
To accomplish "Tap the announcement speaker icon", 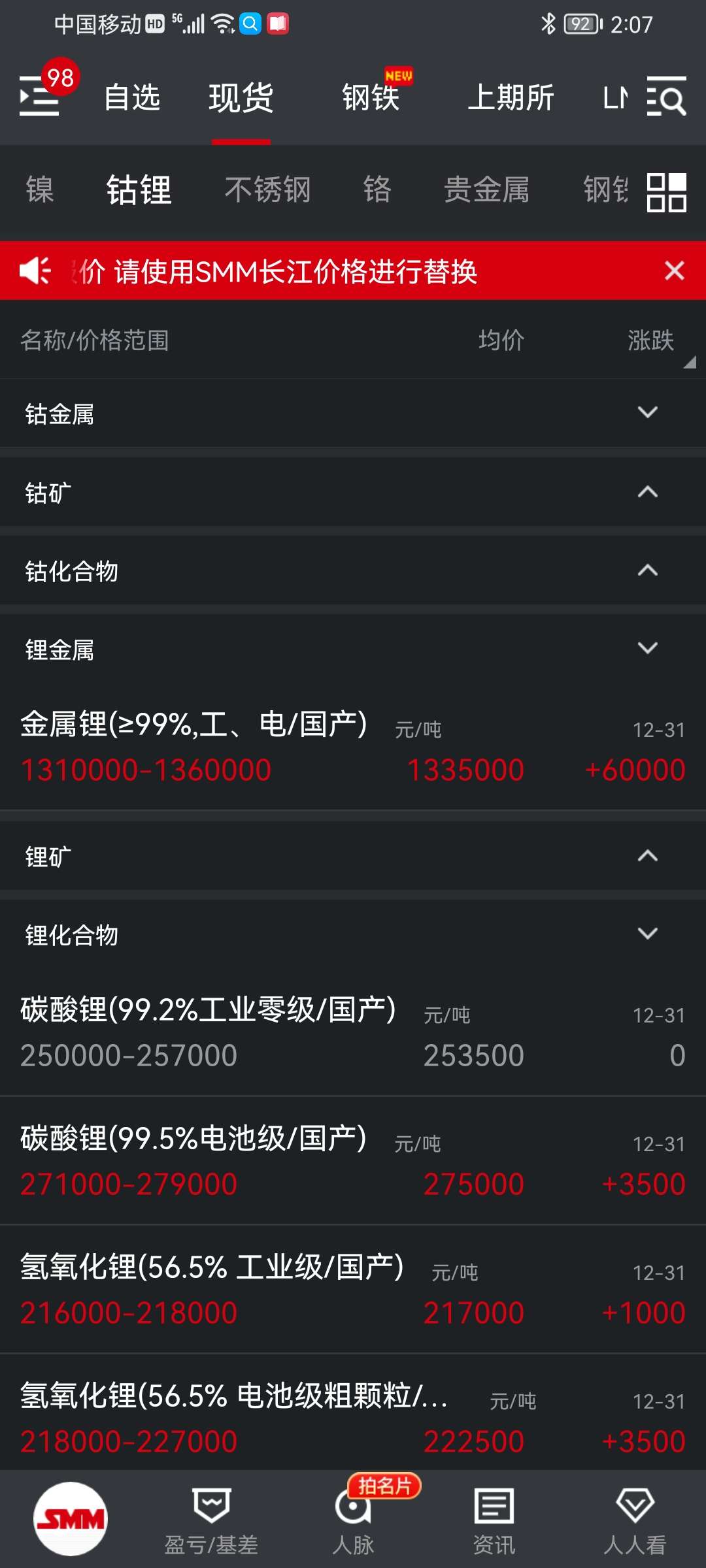I will click(x=36, y=270).
